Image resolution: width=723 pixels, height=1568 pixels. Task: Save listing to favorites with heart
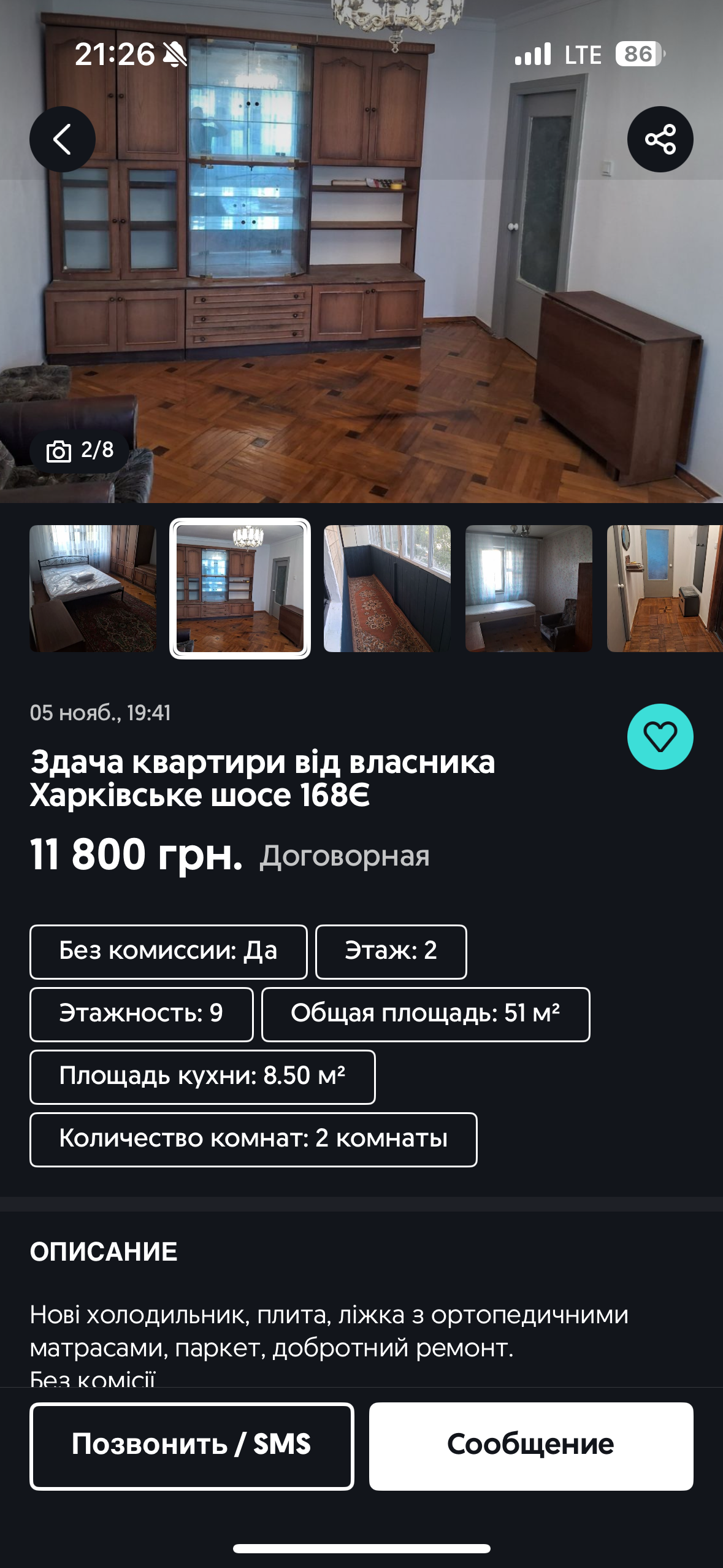[660, 736]
